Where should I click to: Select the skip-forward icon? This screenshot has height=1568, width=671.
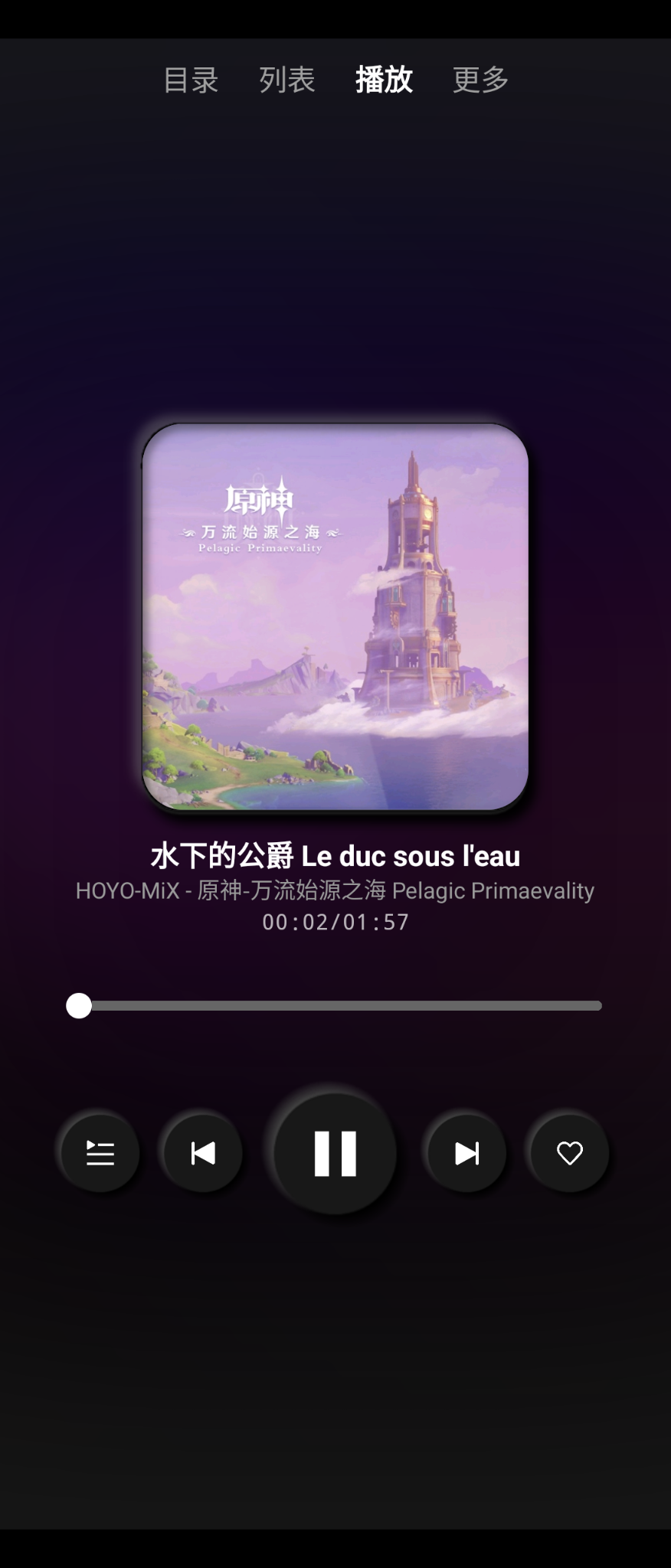coord(465,1153)
